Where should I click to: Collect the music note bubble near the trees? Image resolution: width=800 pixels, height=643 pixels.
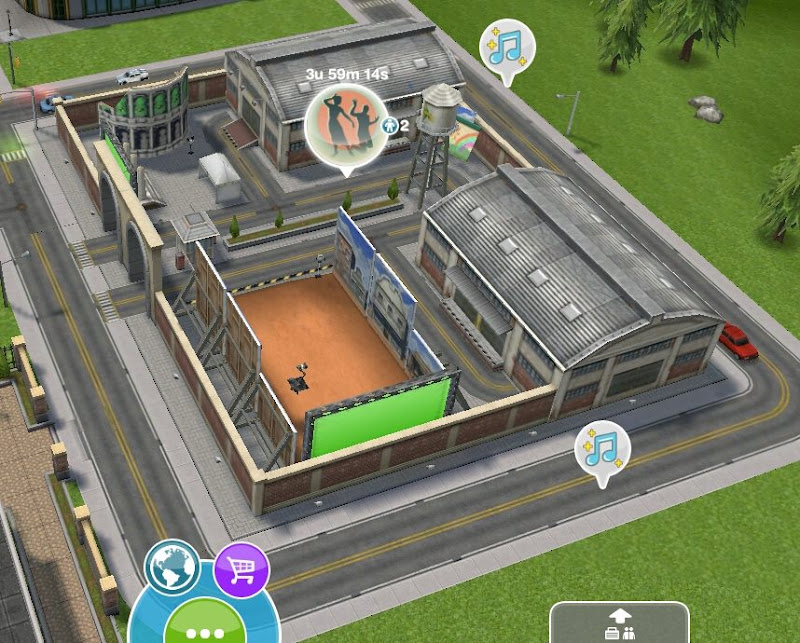click(x=507, y=50)
